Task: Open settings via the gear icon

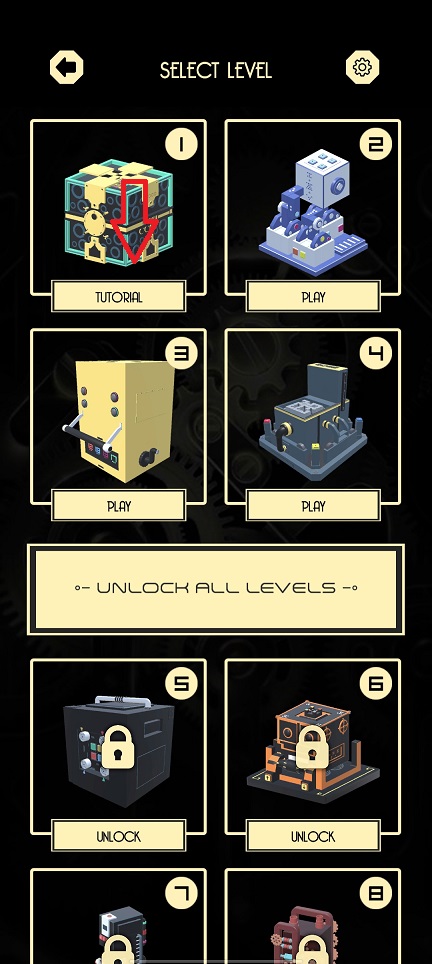Action: tap(363, 67)
